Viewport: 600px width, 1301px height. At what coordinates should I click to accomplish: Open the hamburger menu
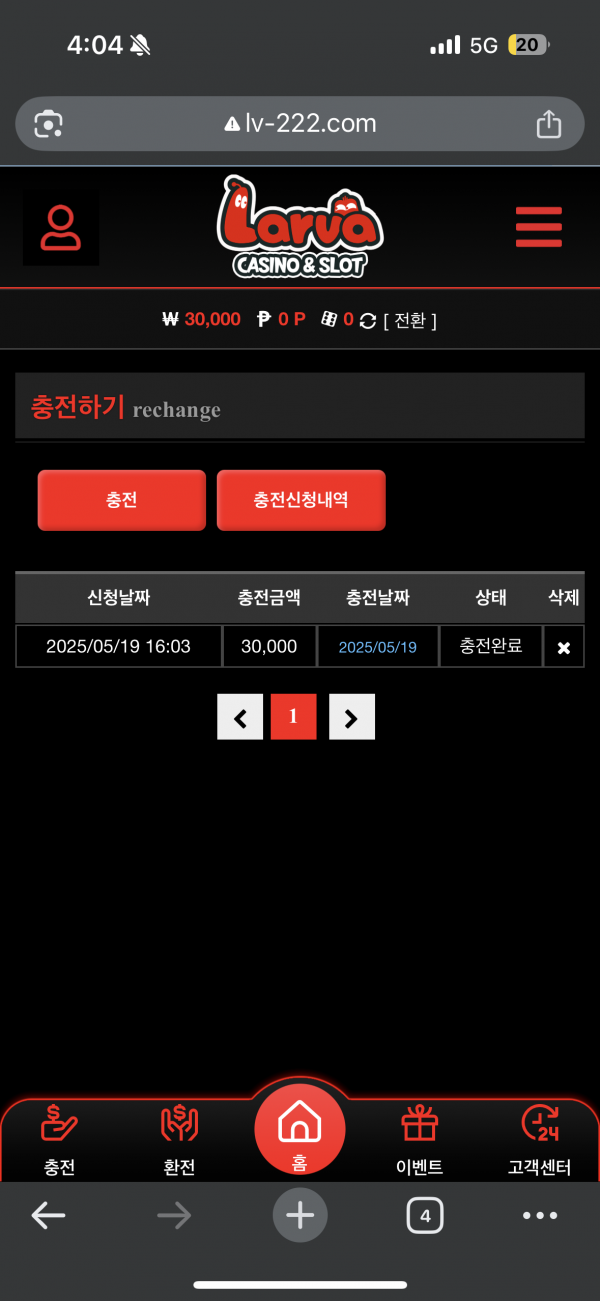[x=538, y=227]
